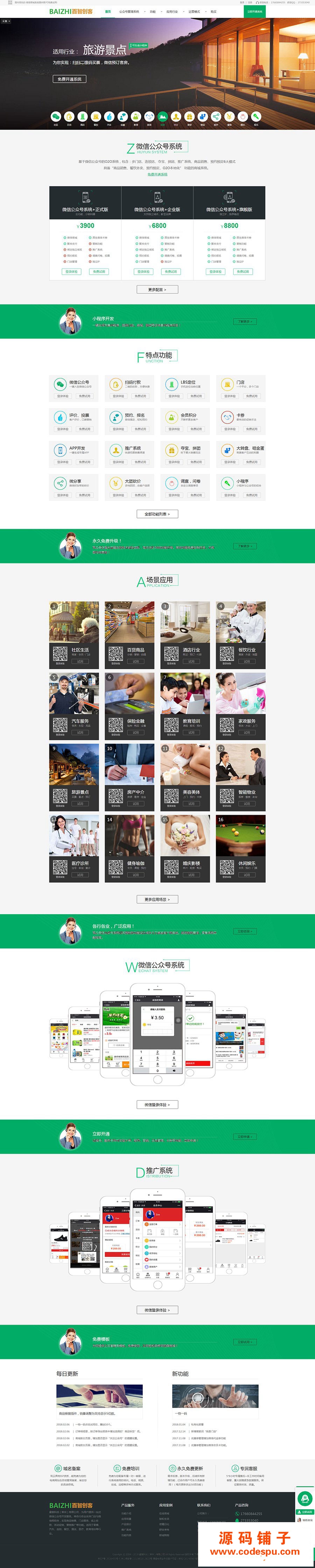Open 更多应用场景 below the scenario grid
The width and height of the screenshot is (315, 1568).
[x=157, y=899]
